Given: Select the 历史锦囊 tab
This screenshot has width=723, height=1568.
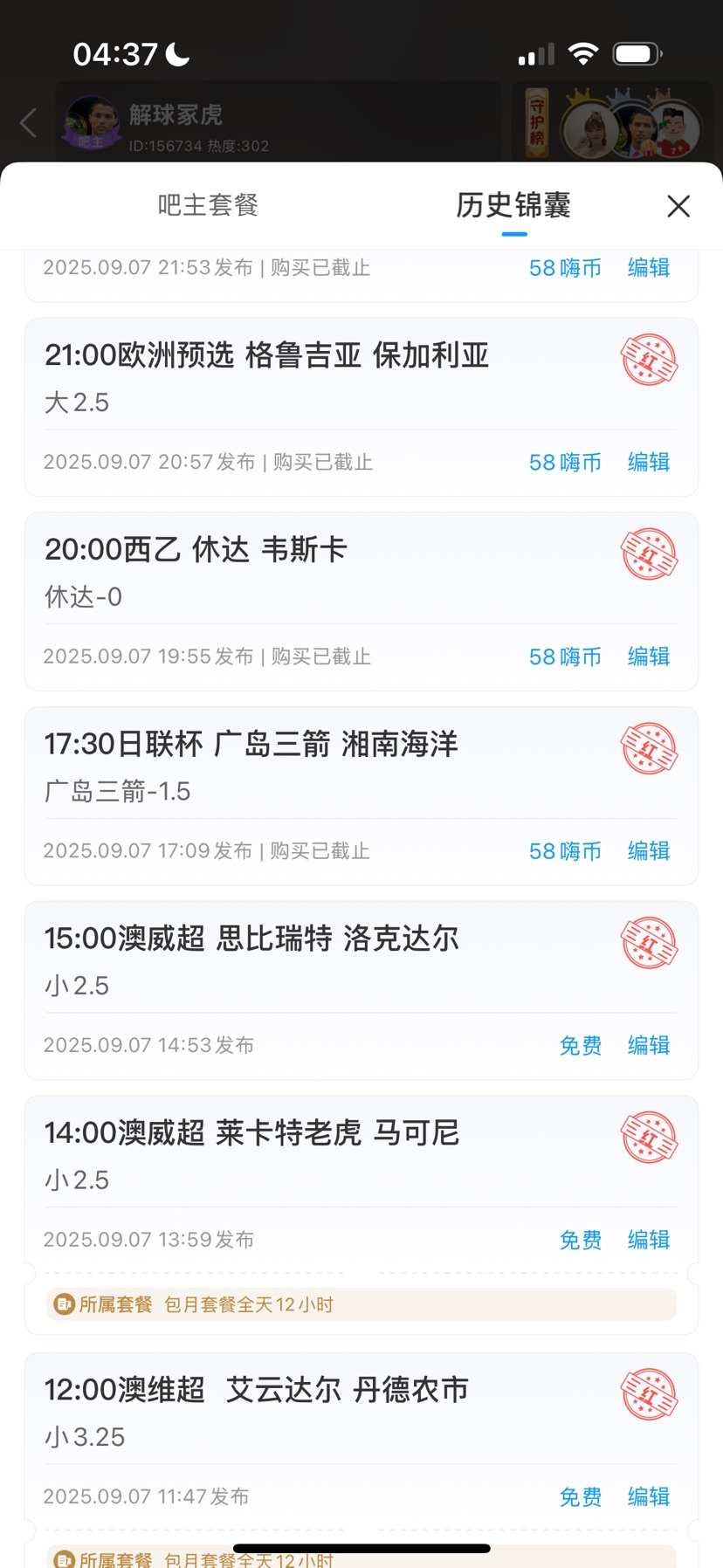Looking at the screenshot, I should [x=513, y=206].
